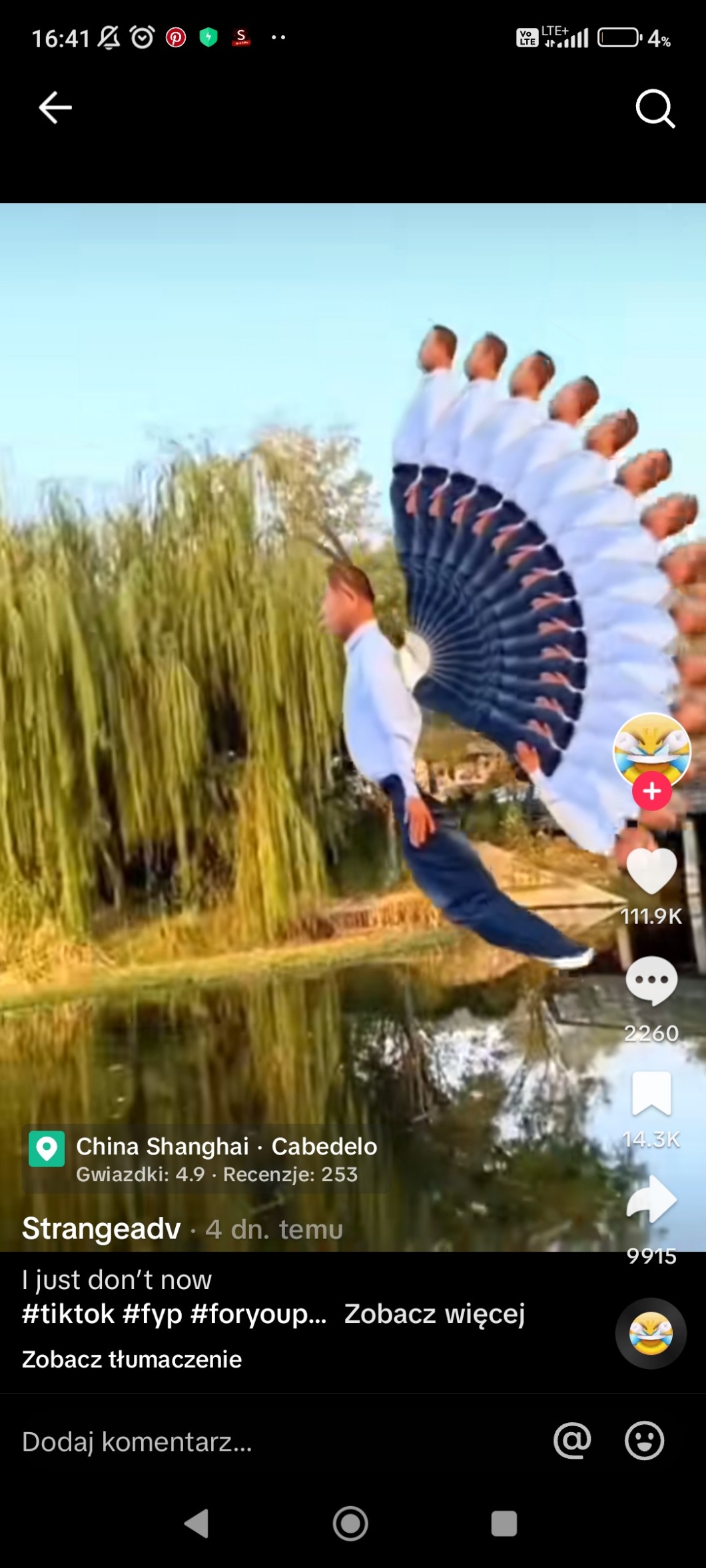This screenshot has height=1568, width=706.
Task: Mention someone with the @ icon
Action: pos(571,1441)
